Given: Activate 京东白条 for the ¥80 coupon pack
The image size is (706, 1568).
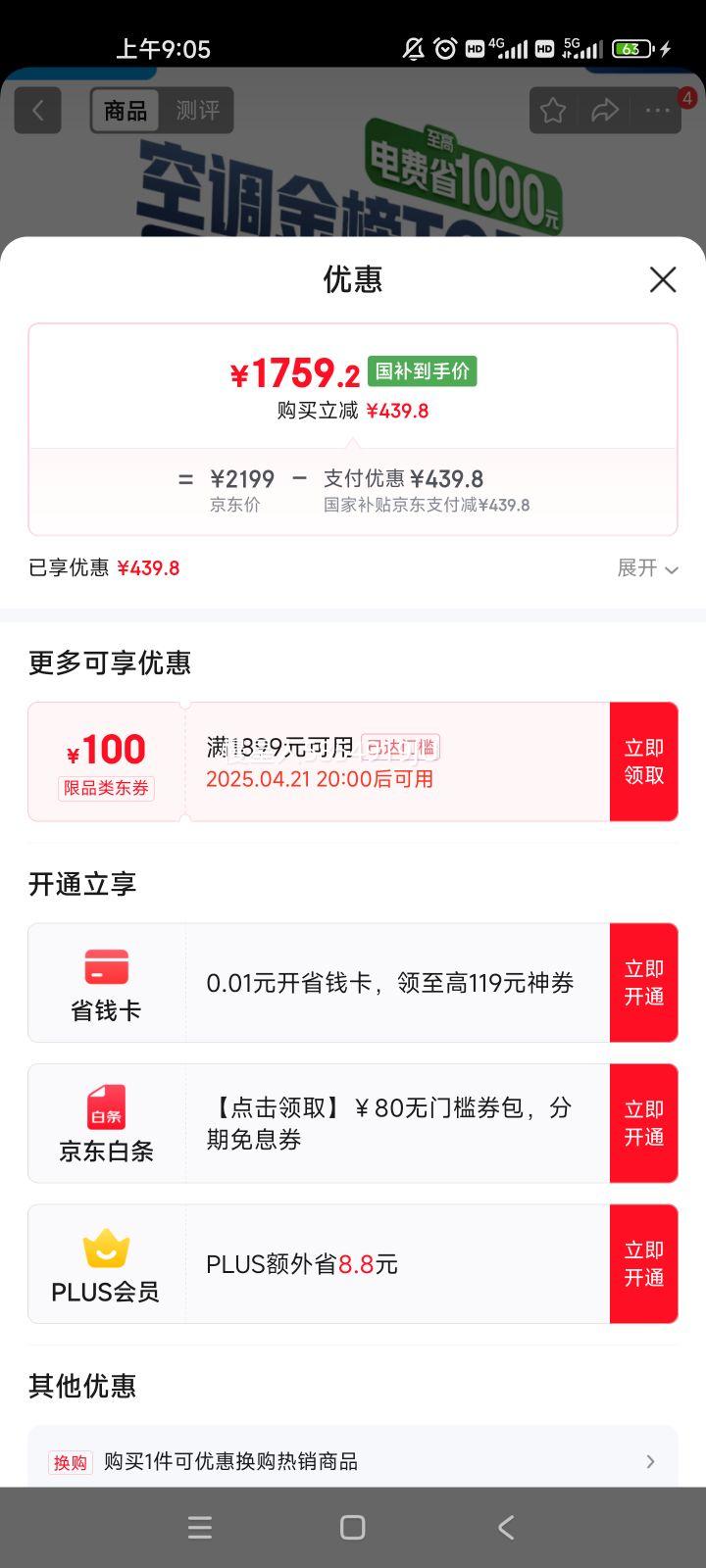Looking at the screenshot, I should point(643,1123).
